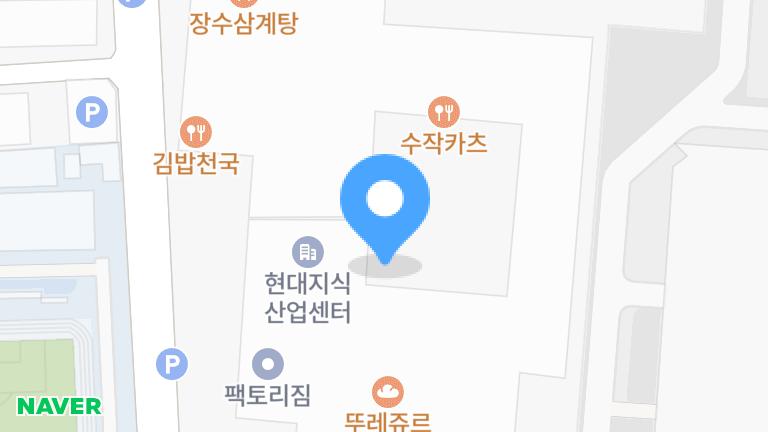
Task: Select the 팩토리짐 place marker
Action: point(268,364)
